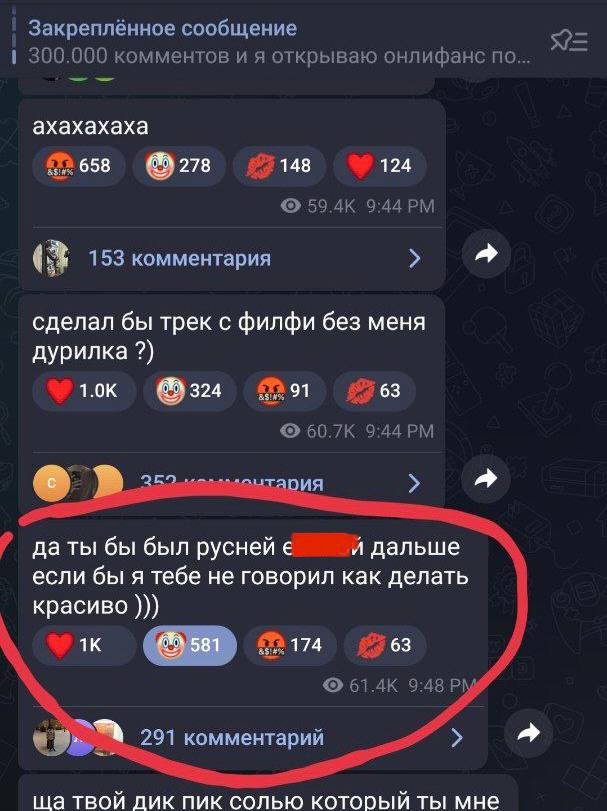
Task: Tap the angry reaction with 91
Action: (x=286, y=391)
